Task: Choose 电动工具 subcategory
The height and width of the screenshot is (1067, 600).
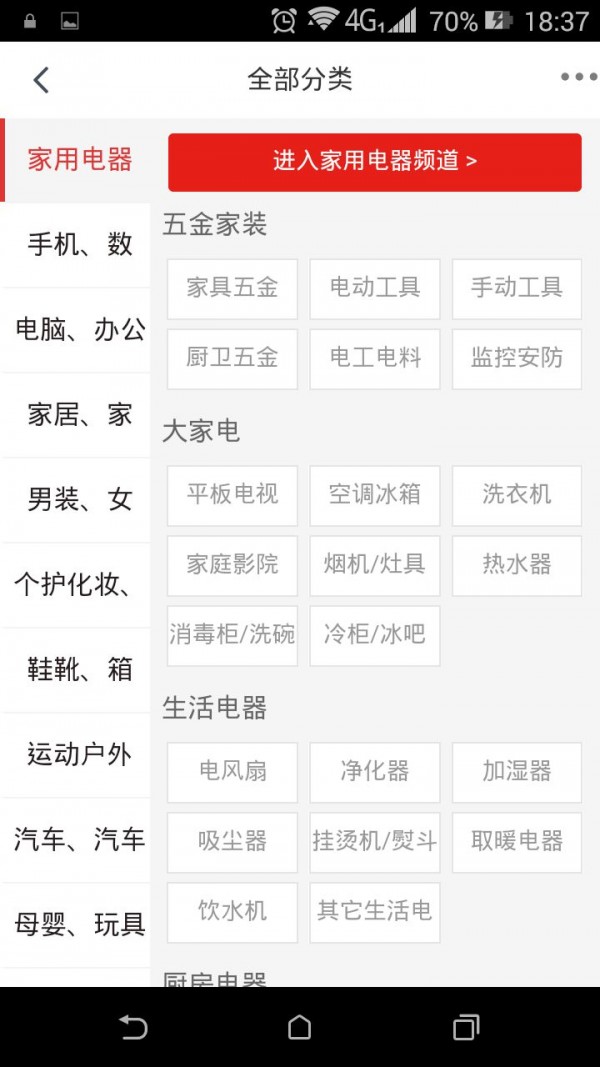Action: pyautogui.click(x=374, y=288)
